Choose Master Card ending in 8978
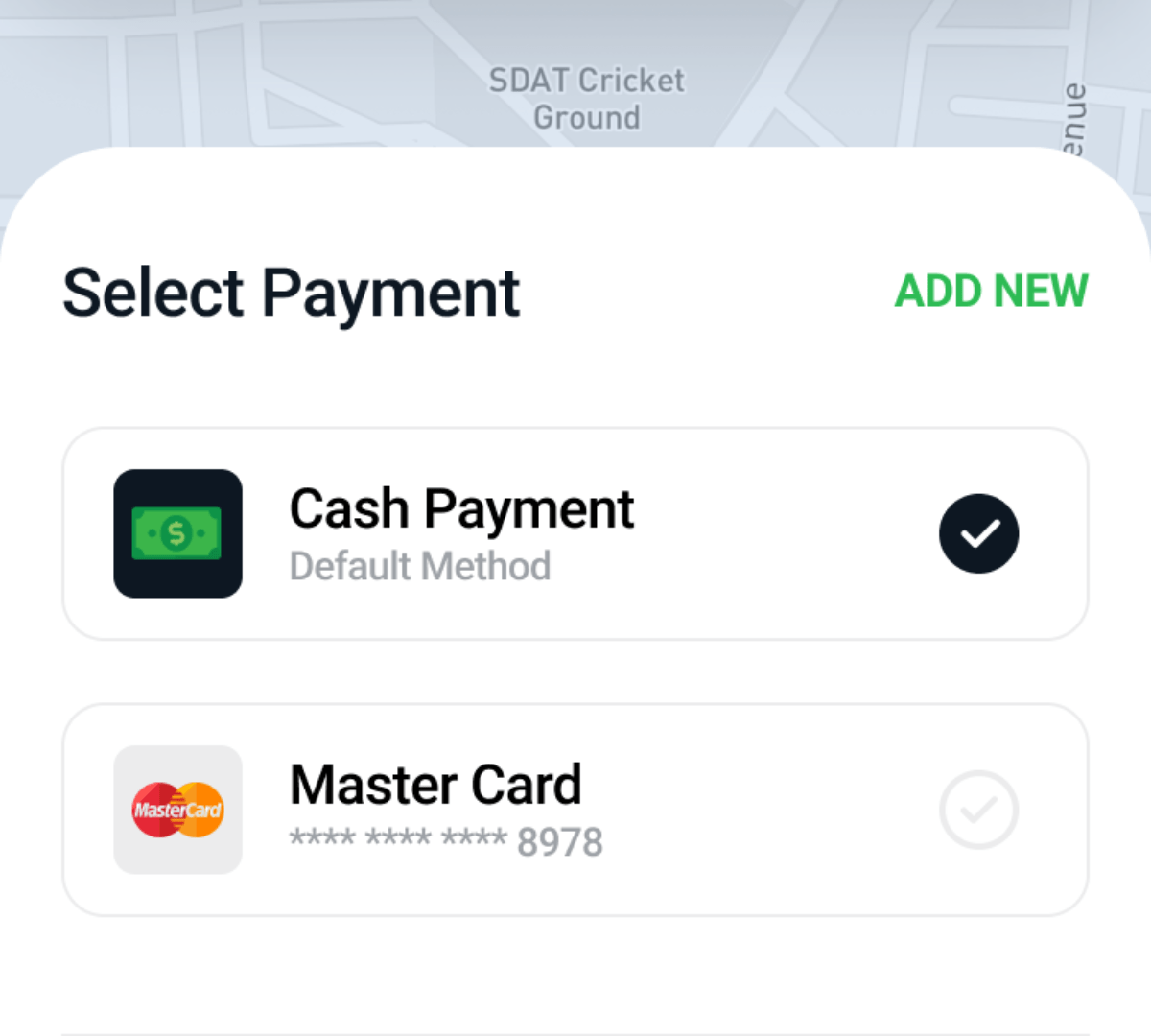Viewport: 1151px width, 1036px height. [575, 810]
